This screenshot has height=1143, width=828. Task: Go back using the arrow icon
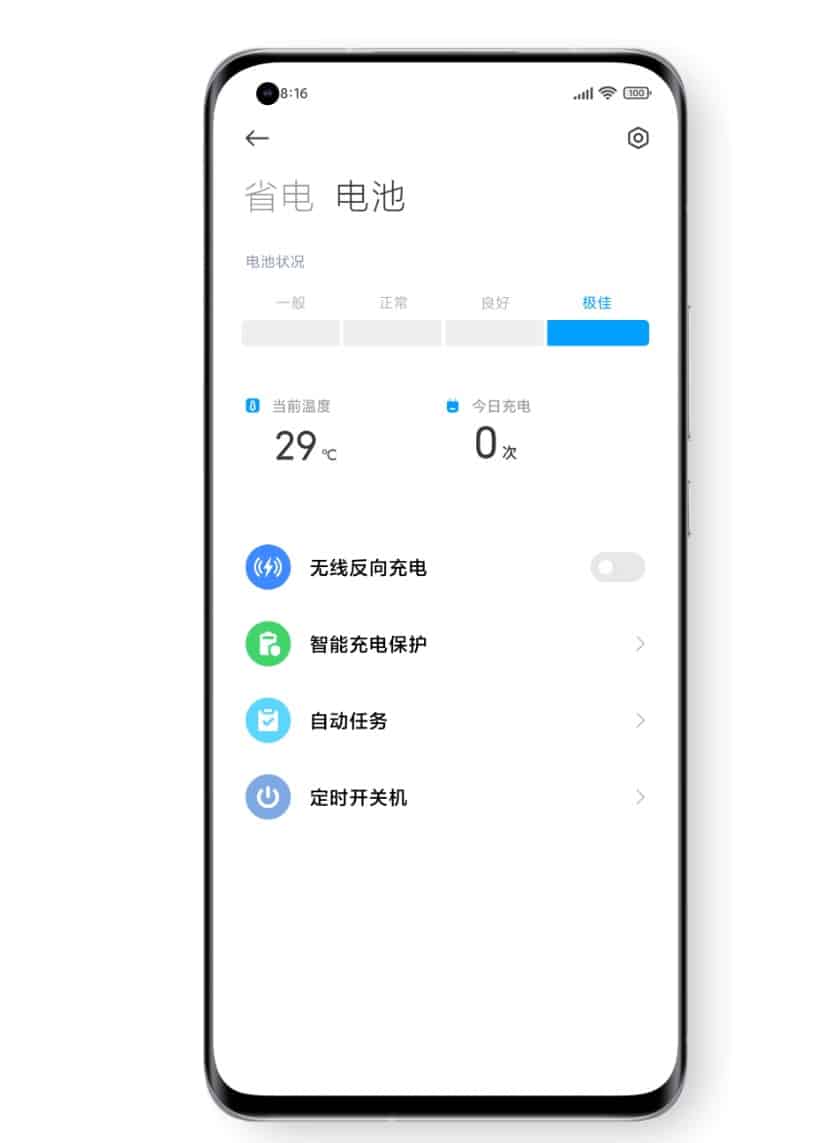pyautogui.click(x=257, y=138)
